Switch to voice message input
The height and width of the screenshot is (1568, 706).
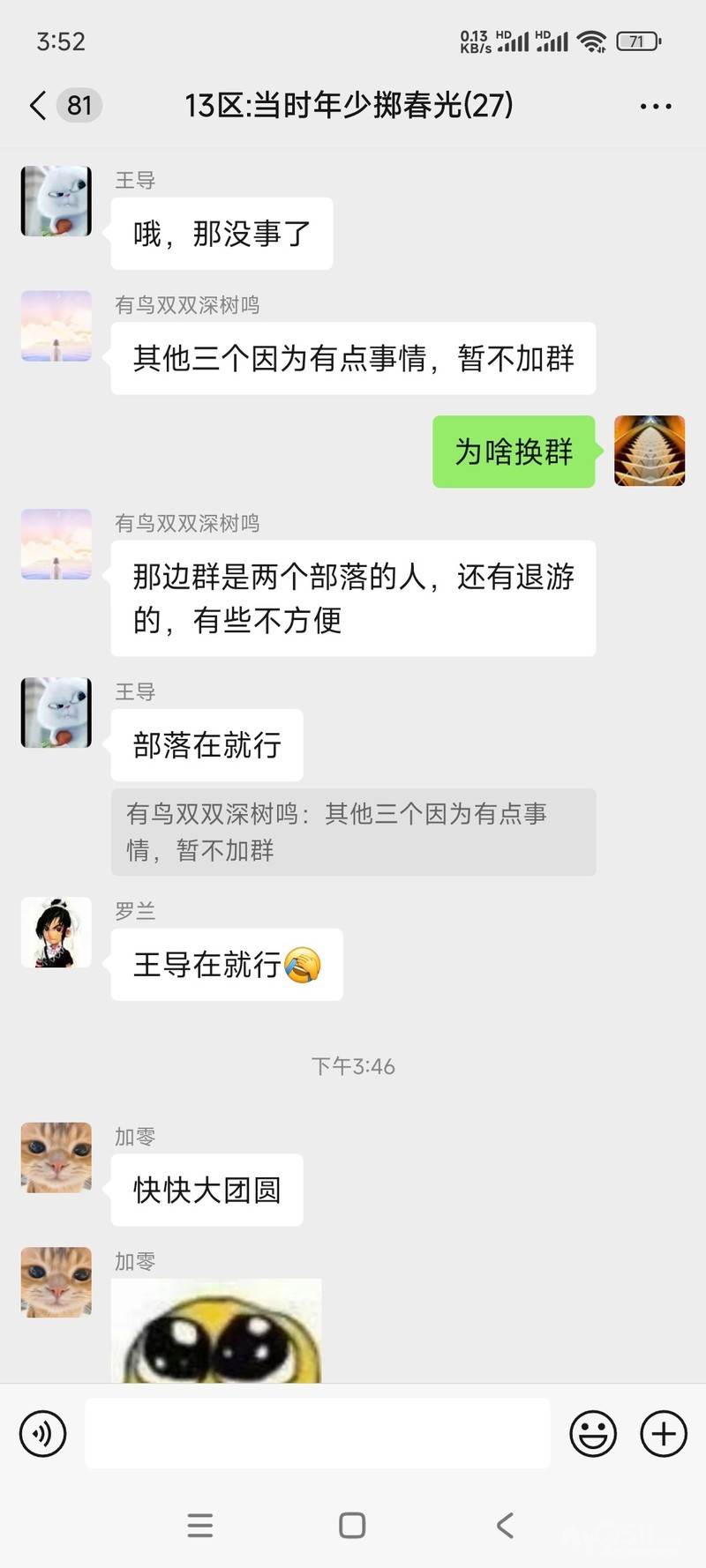42,1433
